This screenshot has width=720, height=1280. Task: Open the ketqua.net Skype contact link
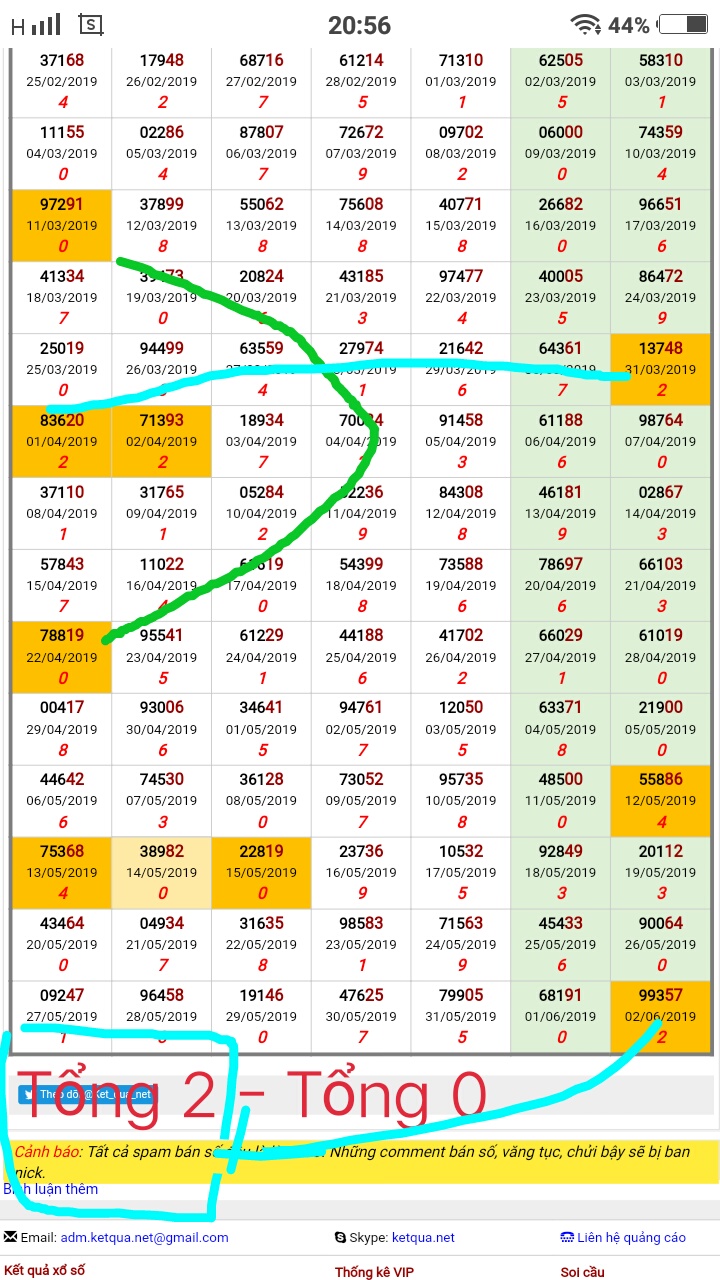pyautogui.click(x=423, y=1237)
